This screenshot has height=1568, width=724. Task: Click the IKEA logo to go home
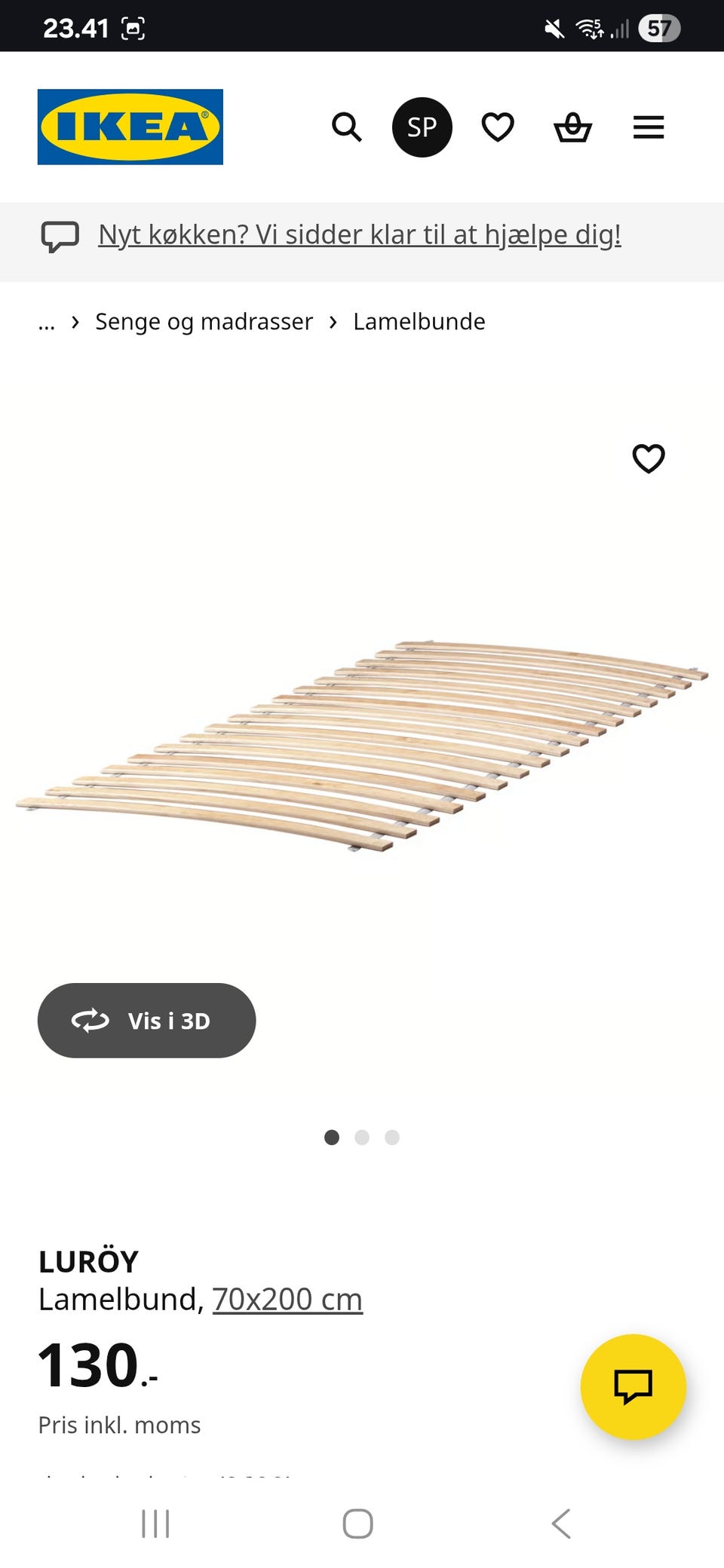click(x=130, y=126)
